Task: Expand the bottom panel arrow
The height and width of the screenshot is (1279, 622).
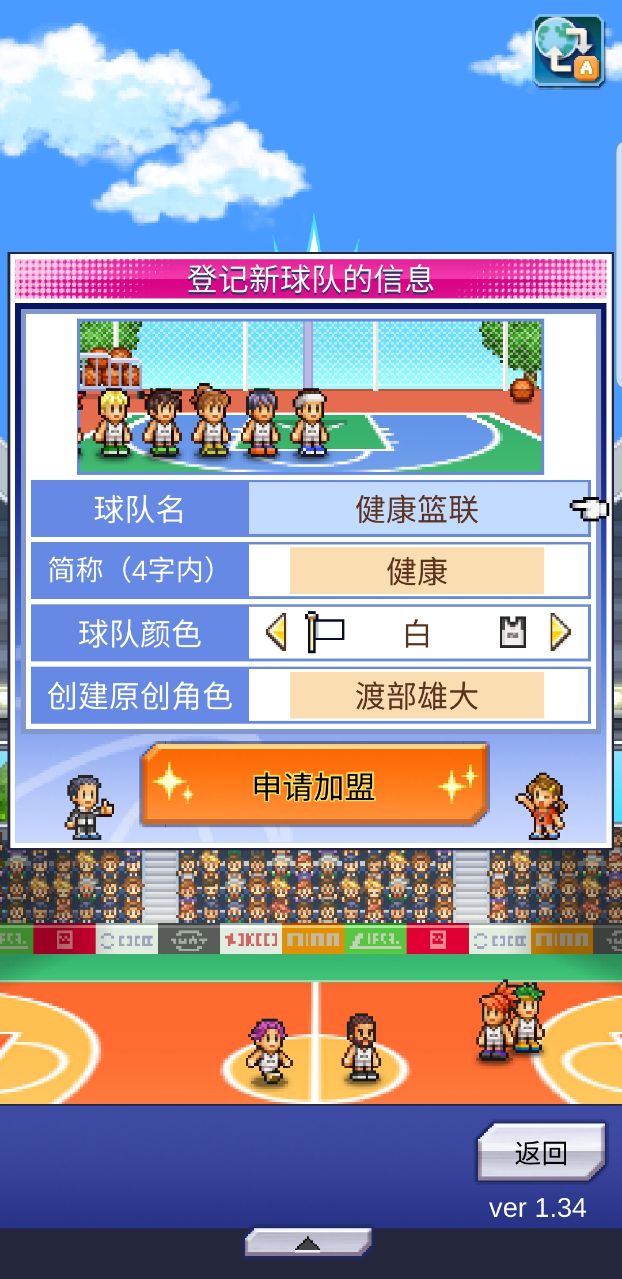Action: click(x=308, y=1243)
